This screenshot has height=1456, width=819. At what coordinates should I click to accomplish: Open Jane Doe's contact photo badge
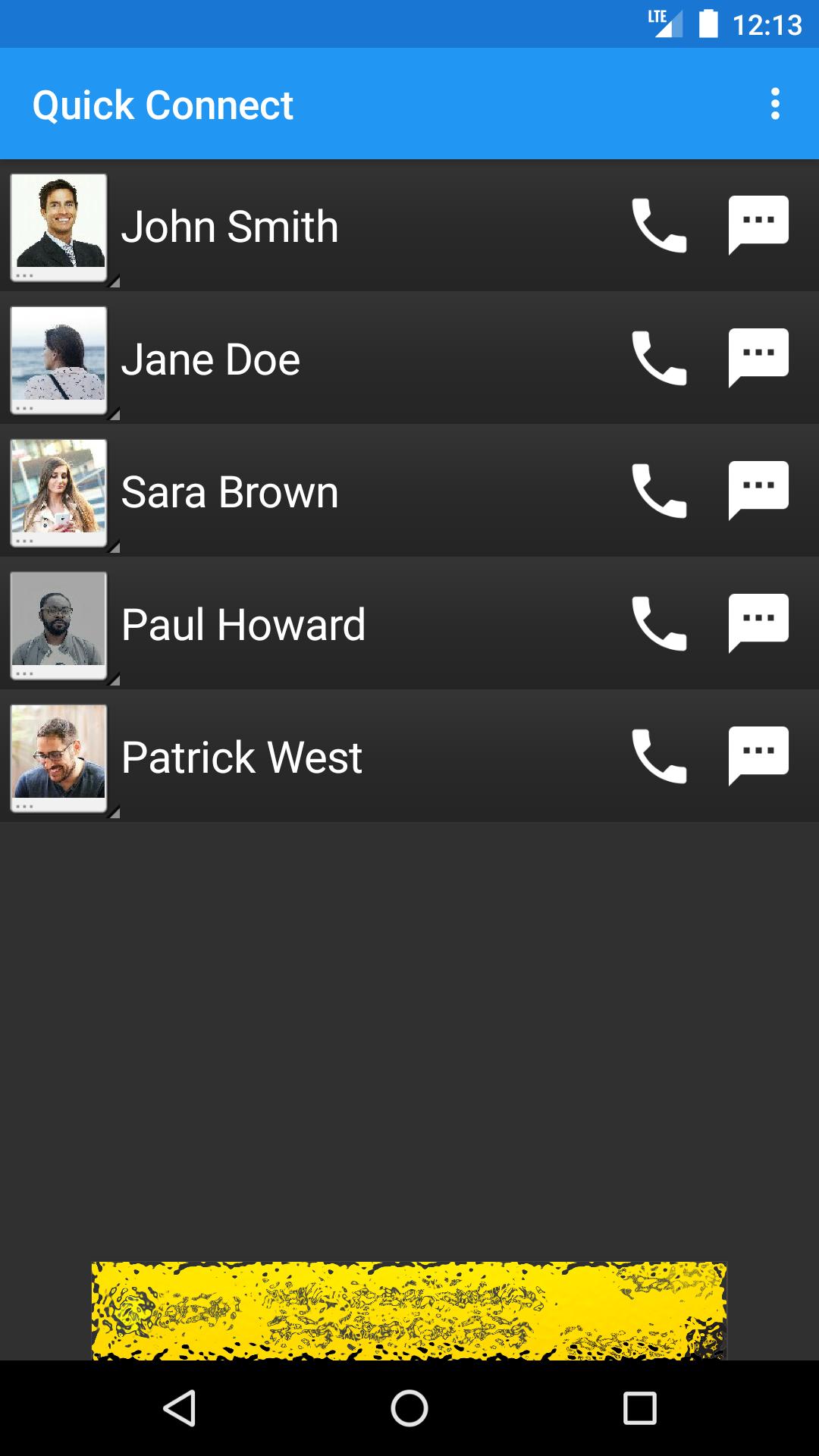tap(59, 359)
